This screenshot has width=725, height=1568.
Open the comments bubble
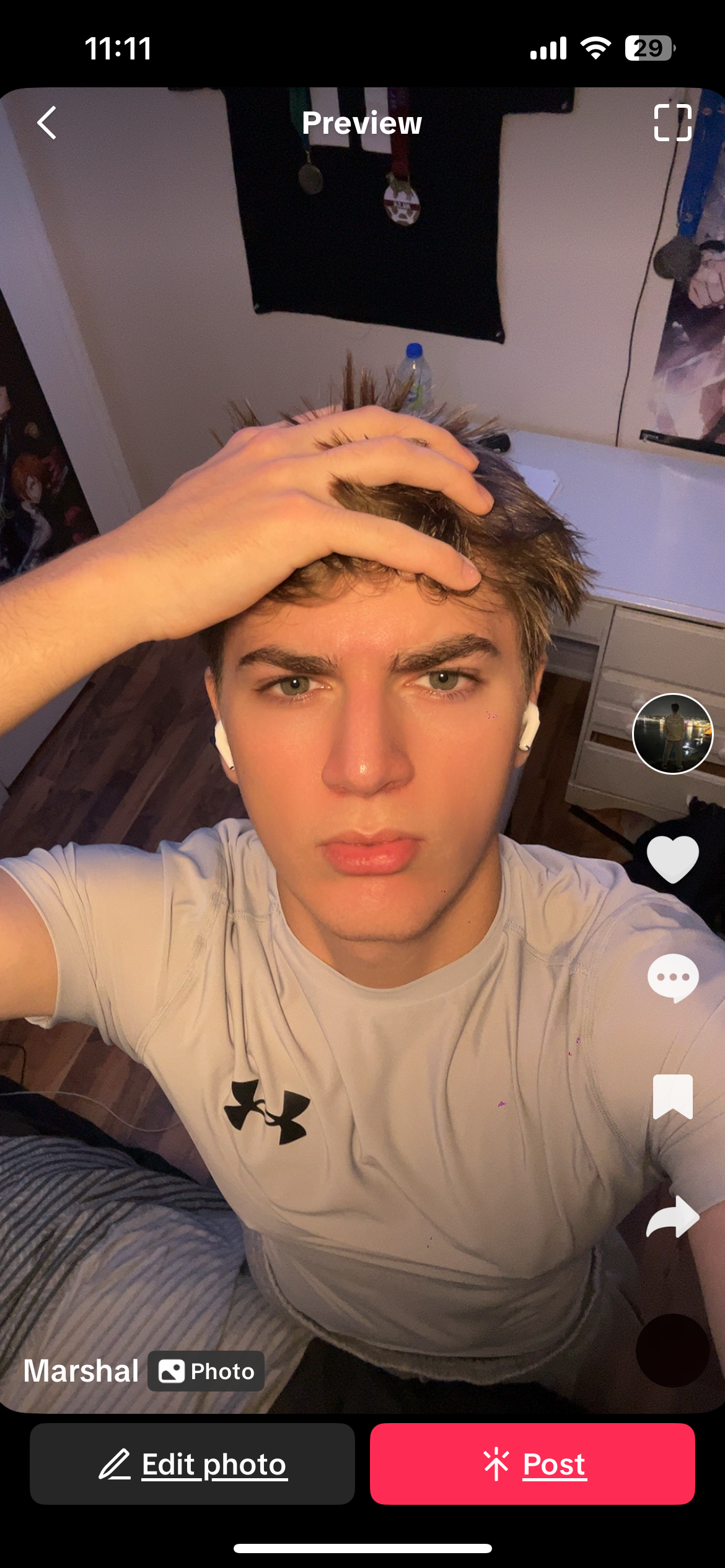672,978
